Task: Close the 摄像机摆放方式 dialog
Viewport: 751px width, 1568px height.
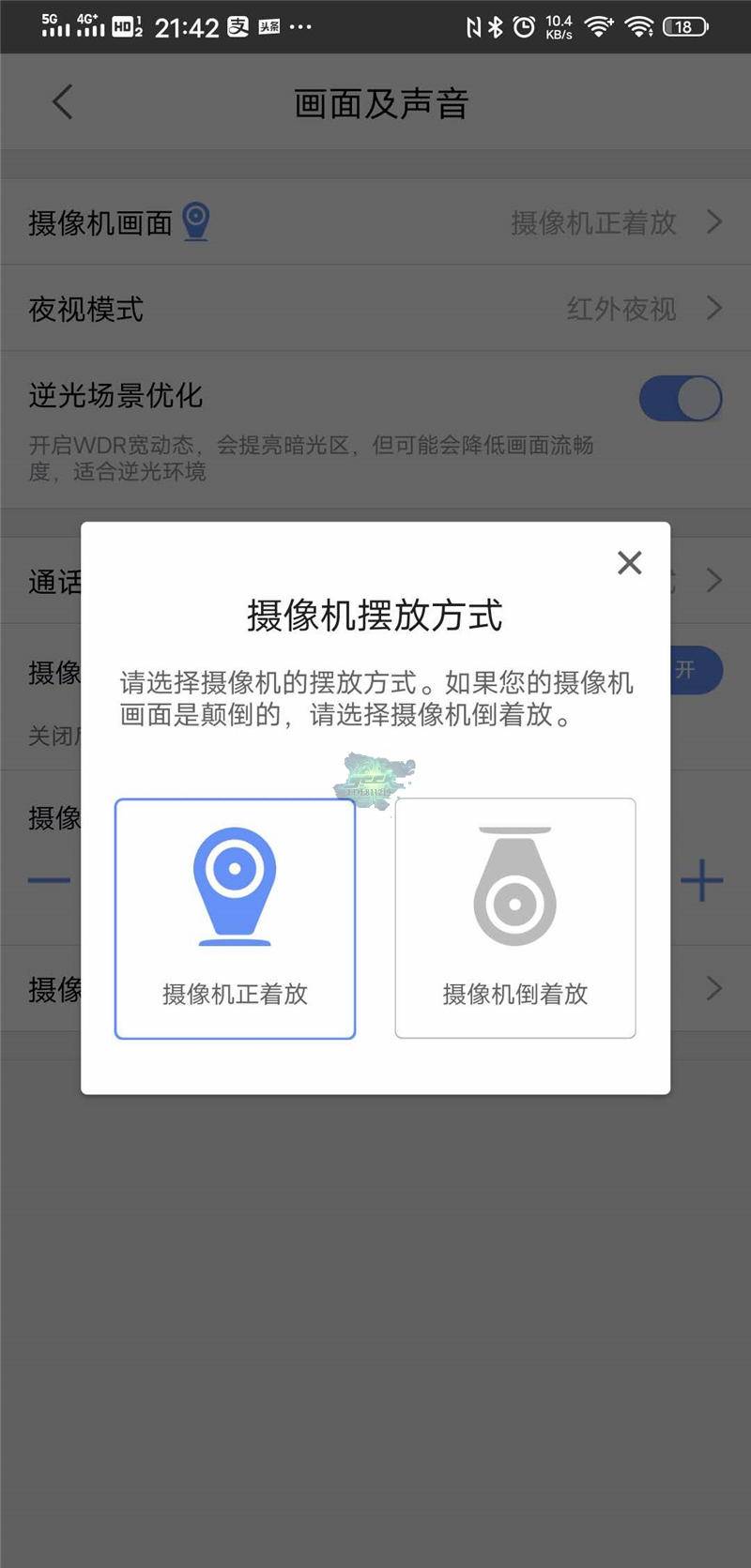Action: [629, 563]
